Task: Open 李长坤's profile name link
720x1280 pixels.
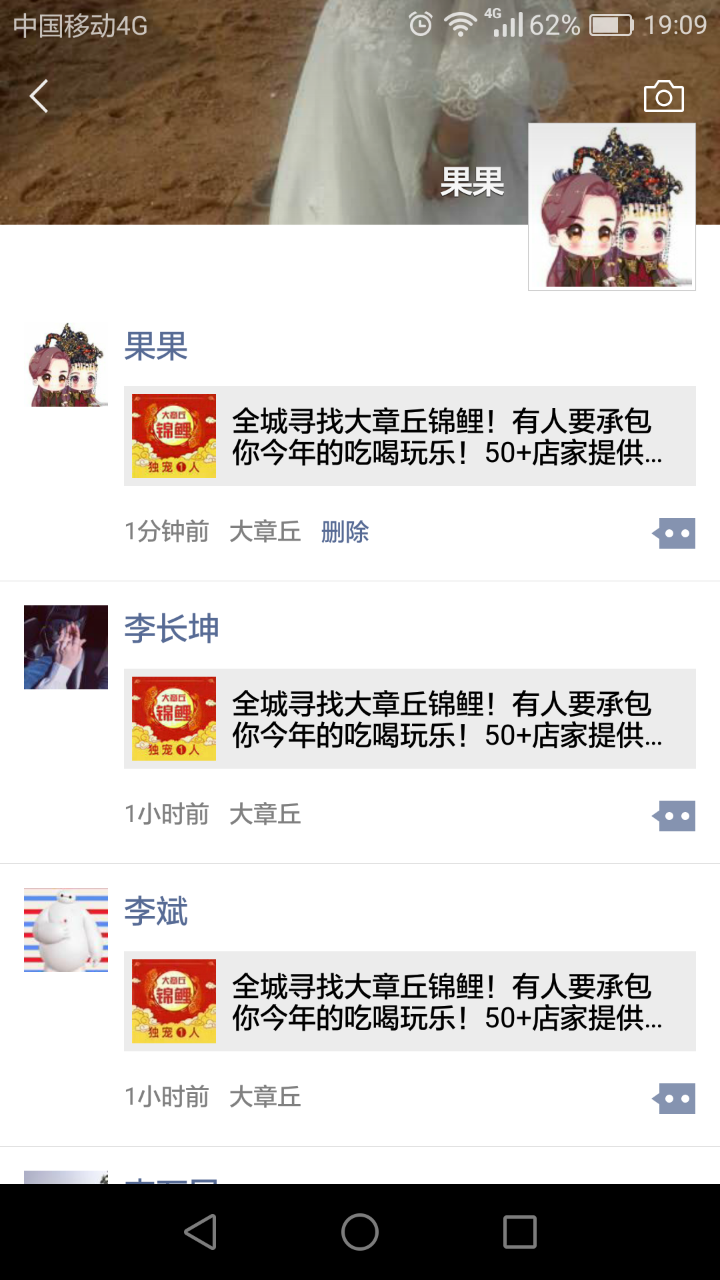Action: tap(171, 629)
